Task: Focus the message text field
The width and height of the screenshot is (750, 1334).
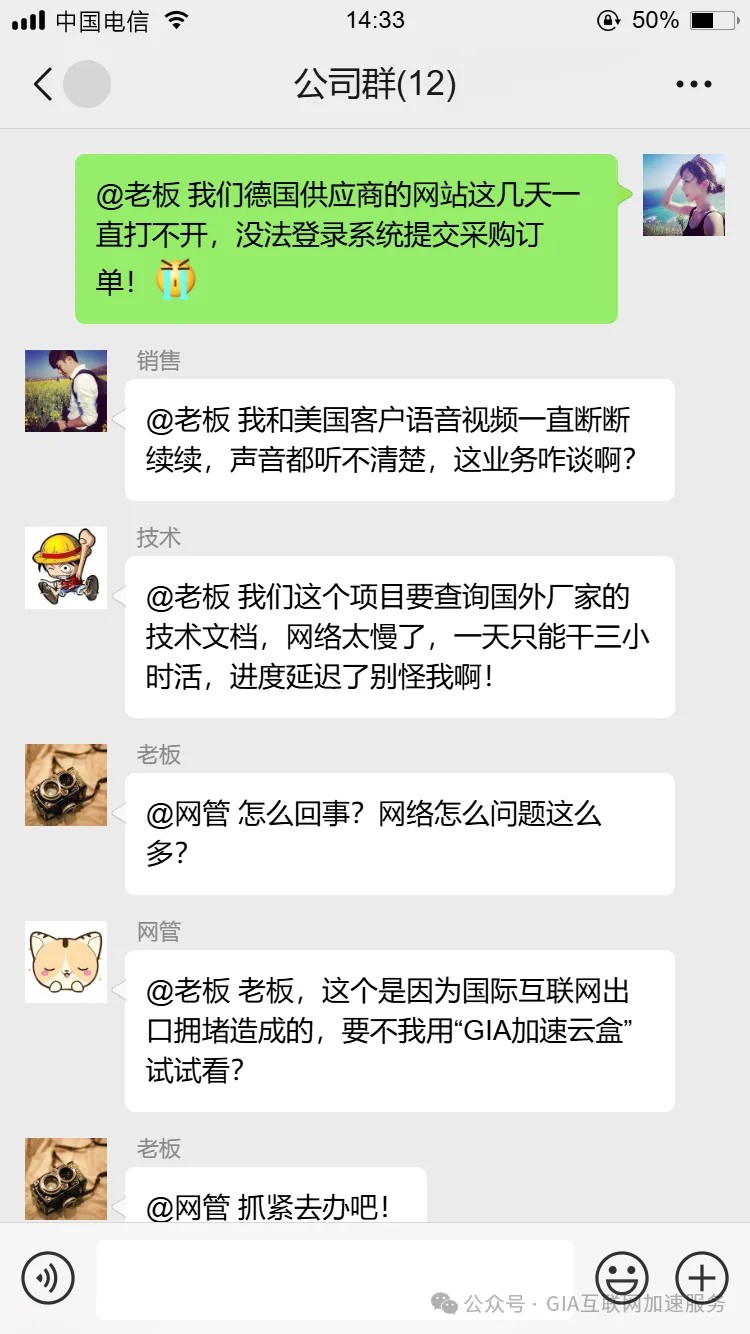Action: [335, 1277]
